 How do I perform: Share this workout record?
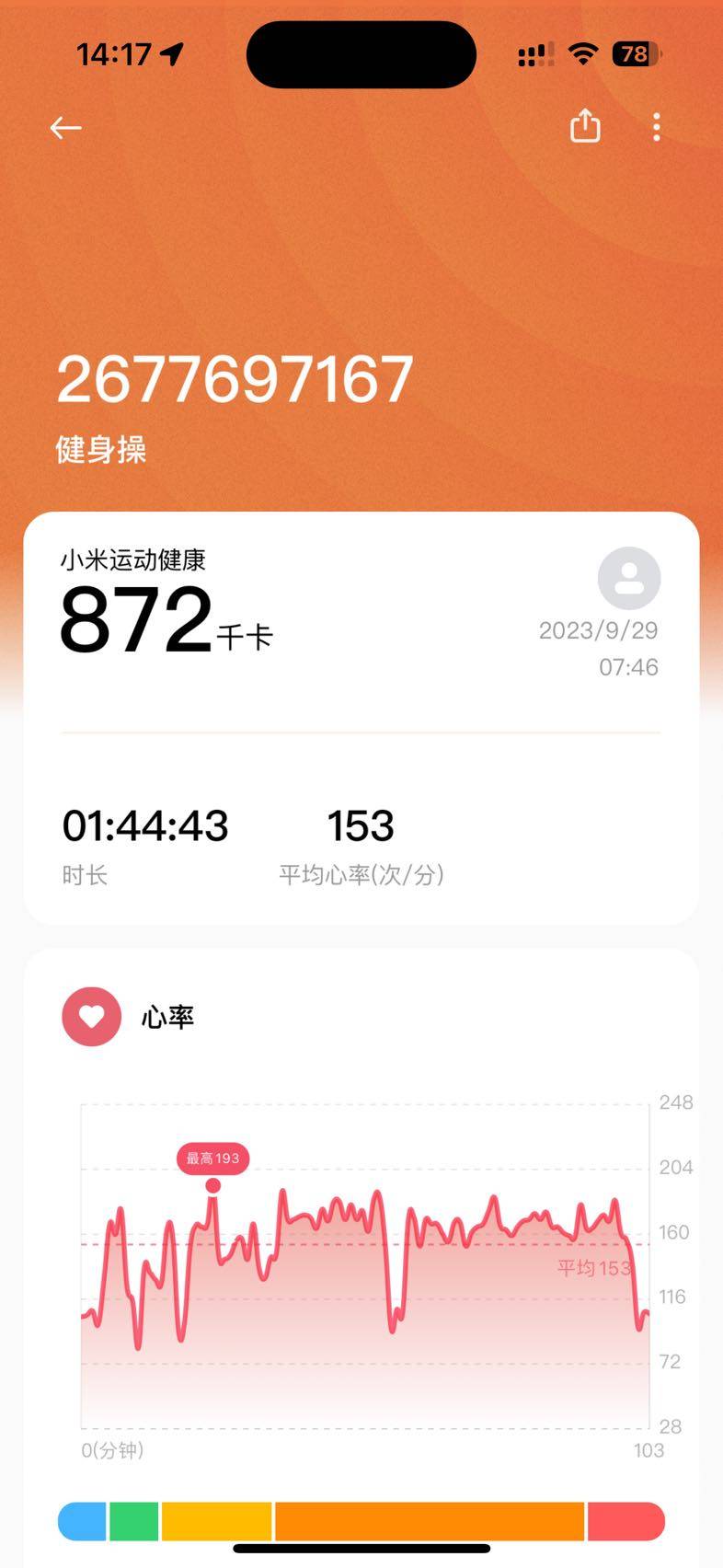click(x=585, y=126)
